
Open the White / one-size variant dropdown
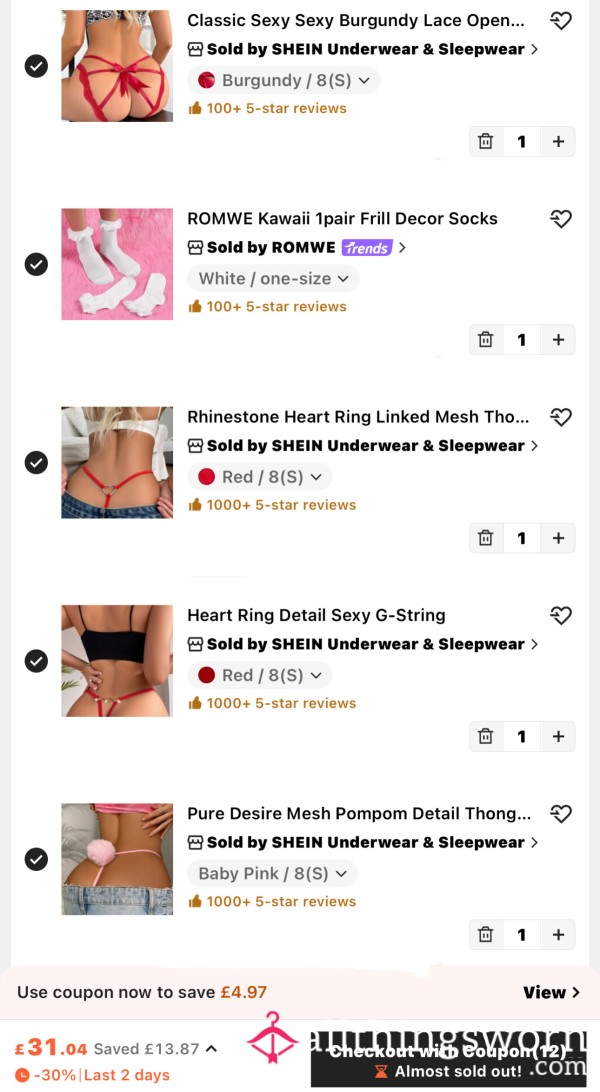(273, 279)
